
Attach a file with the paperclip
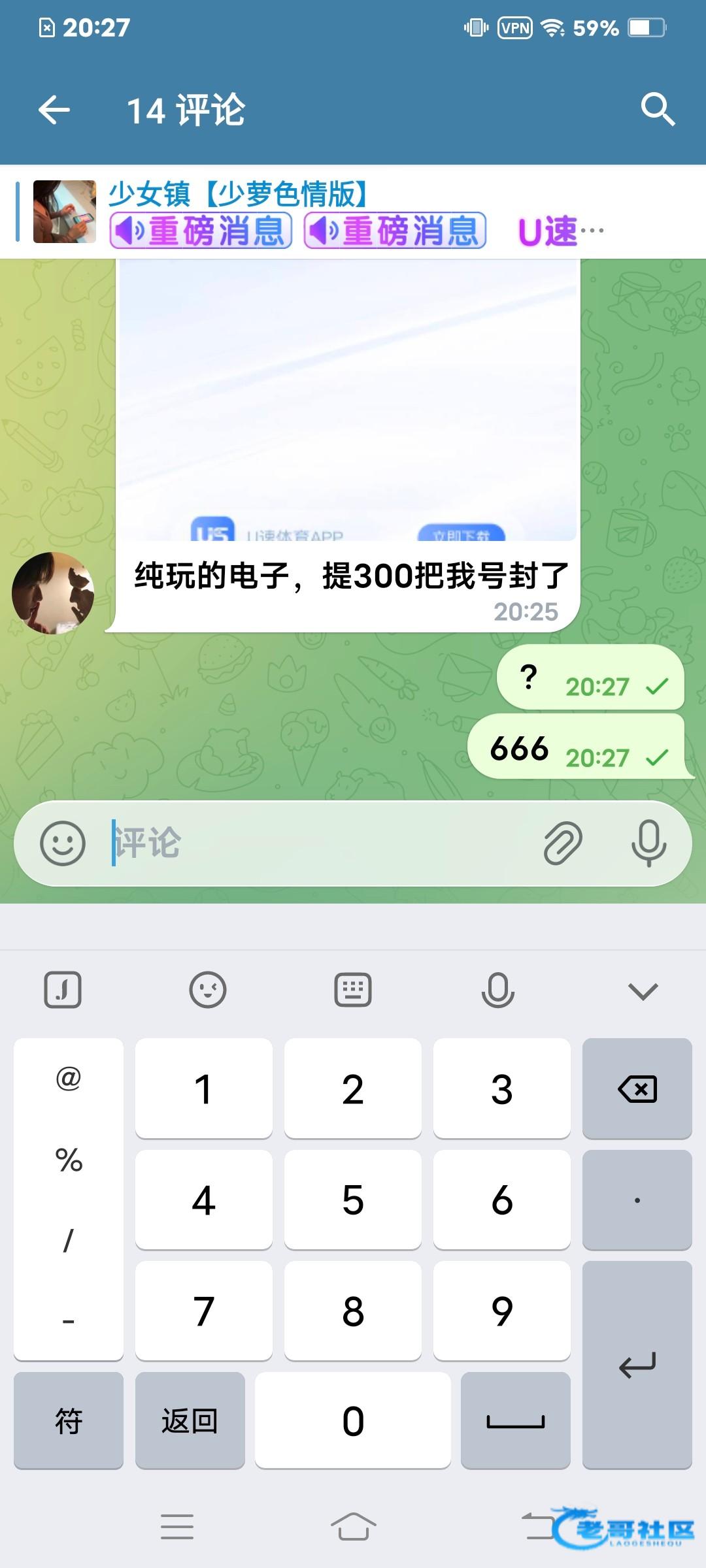(x=563, y=843)
